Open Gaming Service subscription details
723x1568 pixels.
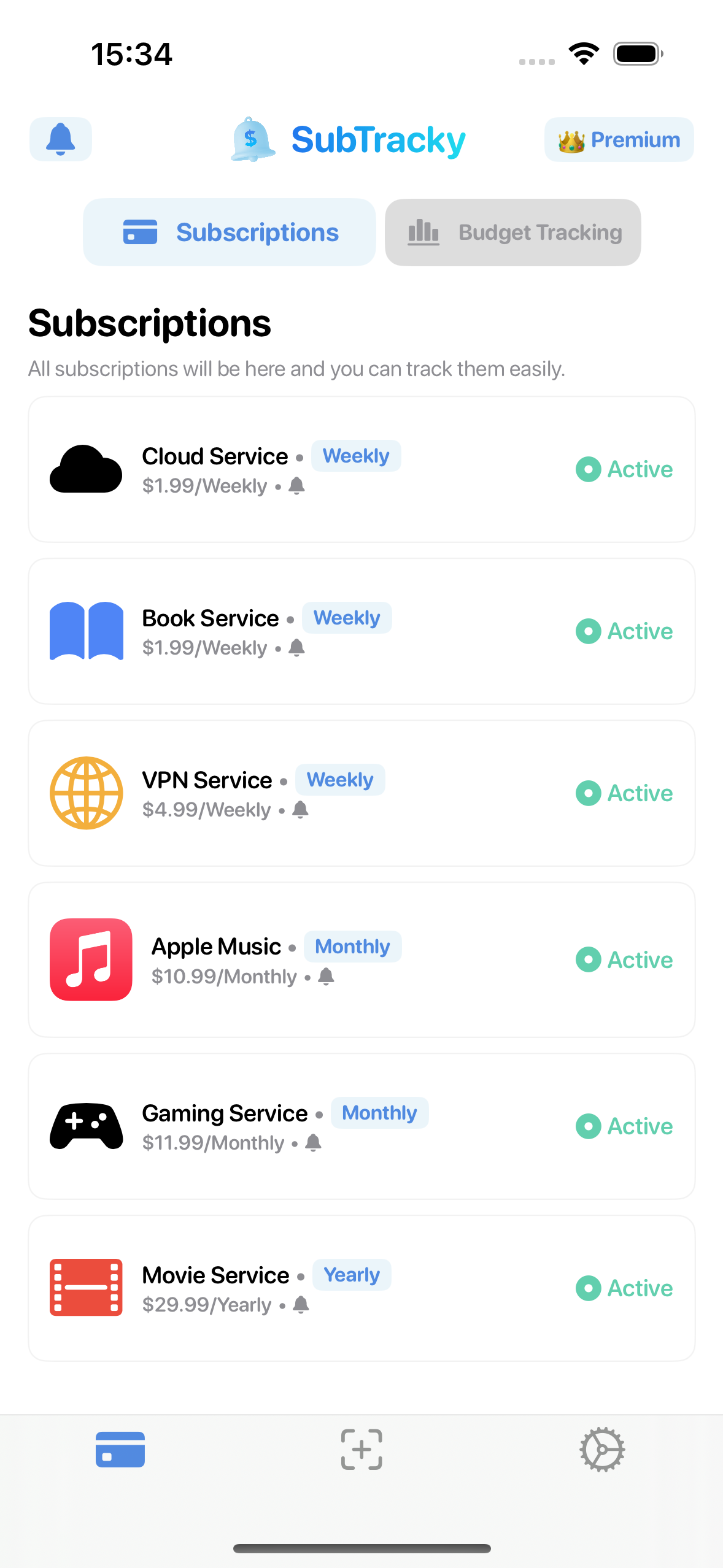click(x=361, y=1126)
